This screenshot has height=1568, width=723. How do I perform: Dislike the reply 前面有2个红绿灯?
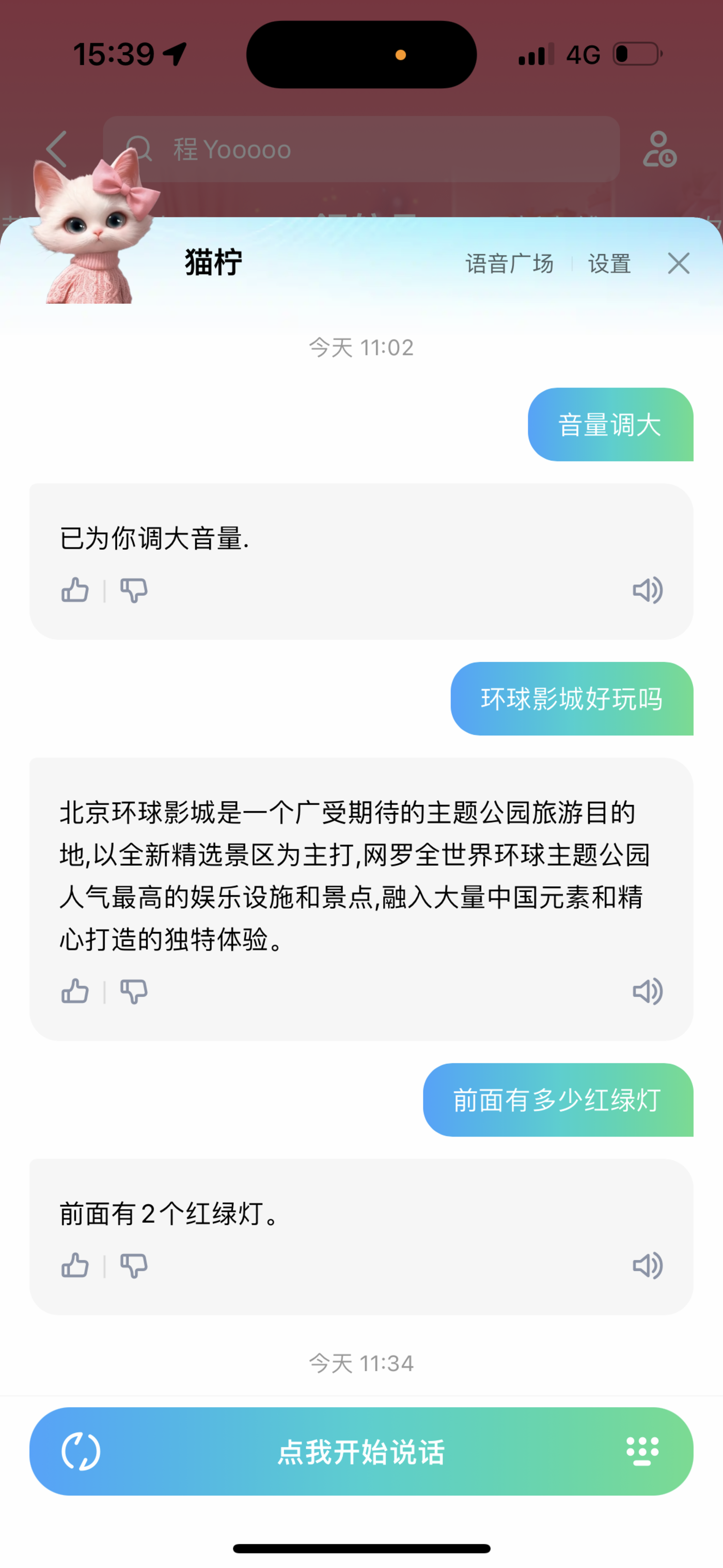(134, 1265)
